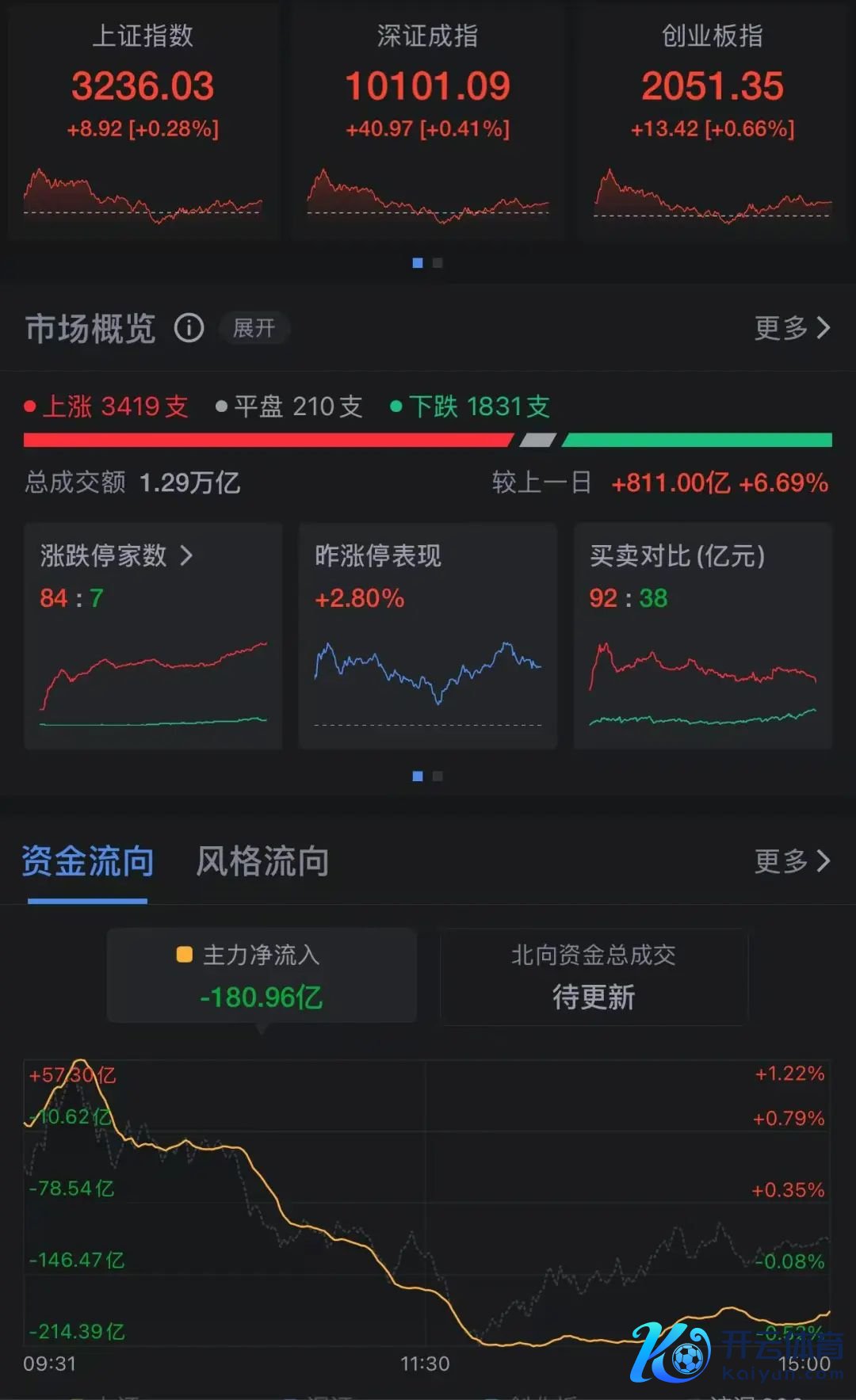This screenshot has height=1400, width=856.
Task: Select the 主力净流入 data box
Action: (262, 976)
